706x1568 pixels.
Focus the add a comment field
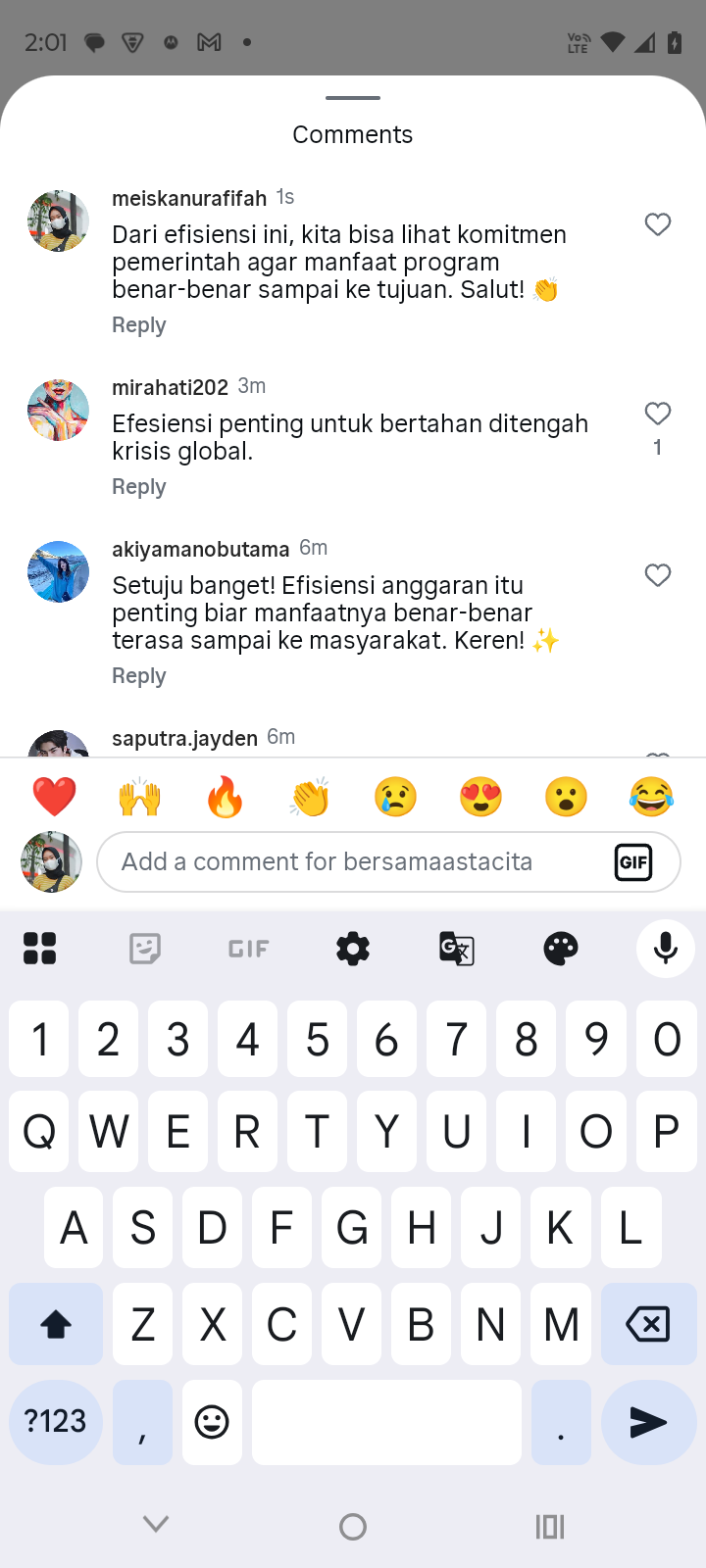pos(353,861)
